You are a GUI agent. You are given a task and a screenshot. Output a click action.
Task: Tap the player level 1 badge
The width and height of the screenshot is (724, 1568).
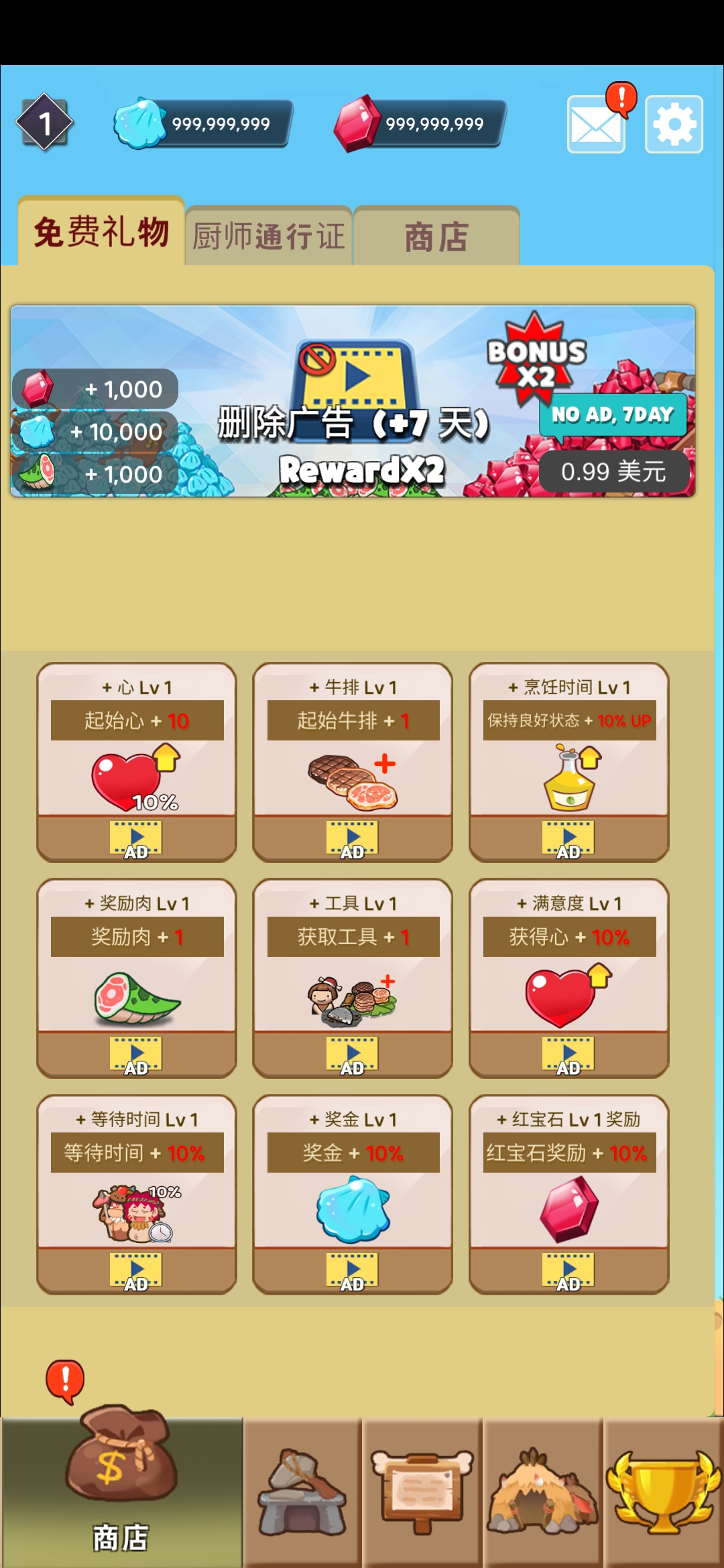click(x=44, y=124)
